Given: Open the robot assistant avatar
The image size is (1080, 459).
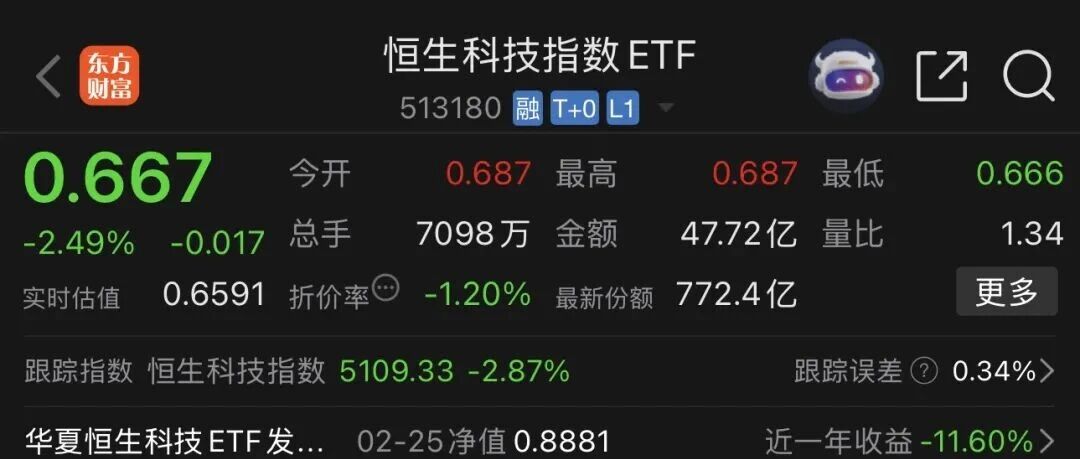Looking at the screenshot, I should point(845,75).
